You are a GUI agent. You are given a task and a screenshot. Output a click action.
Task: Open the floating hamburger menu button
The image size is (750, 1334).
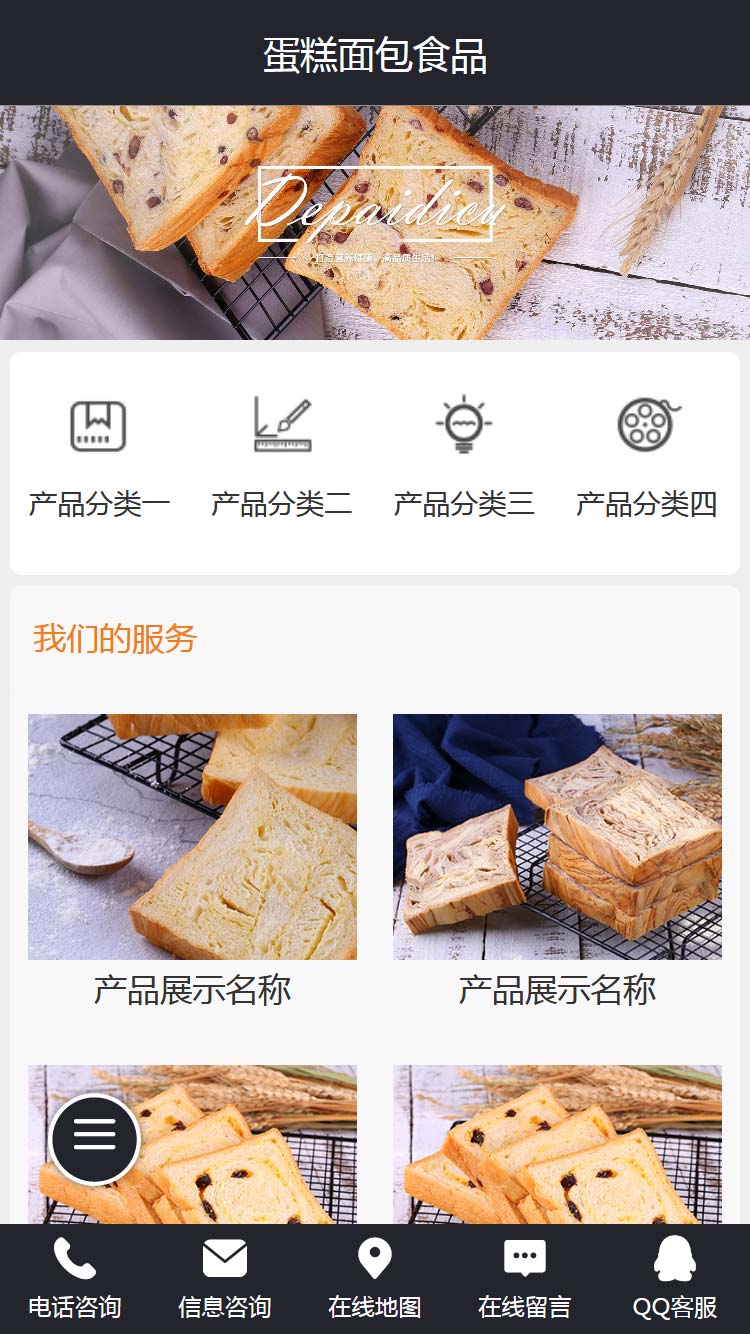[x=95, y=1139]
